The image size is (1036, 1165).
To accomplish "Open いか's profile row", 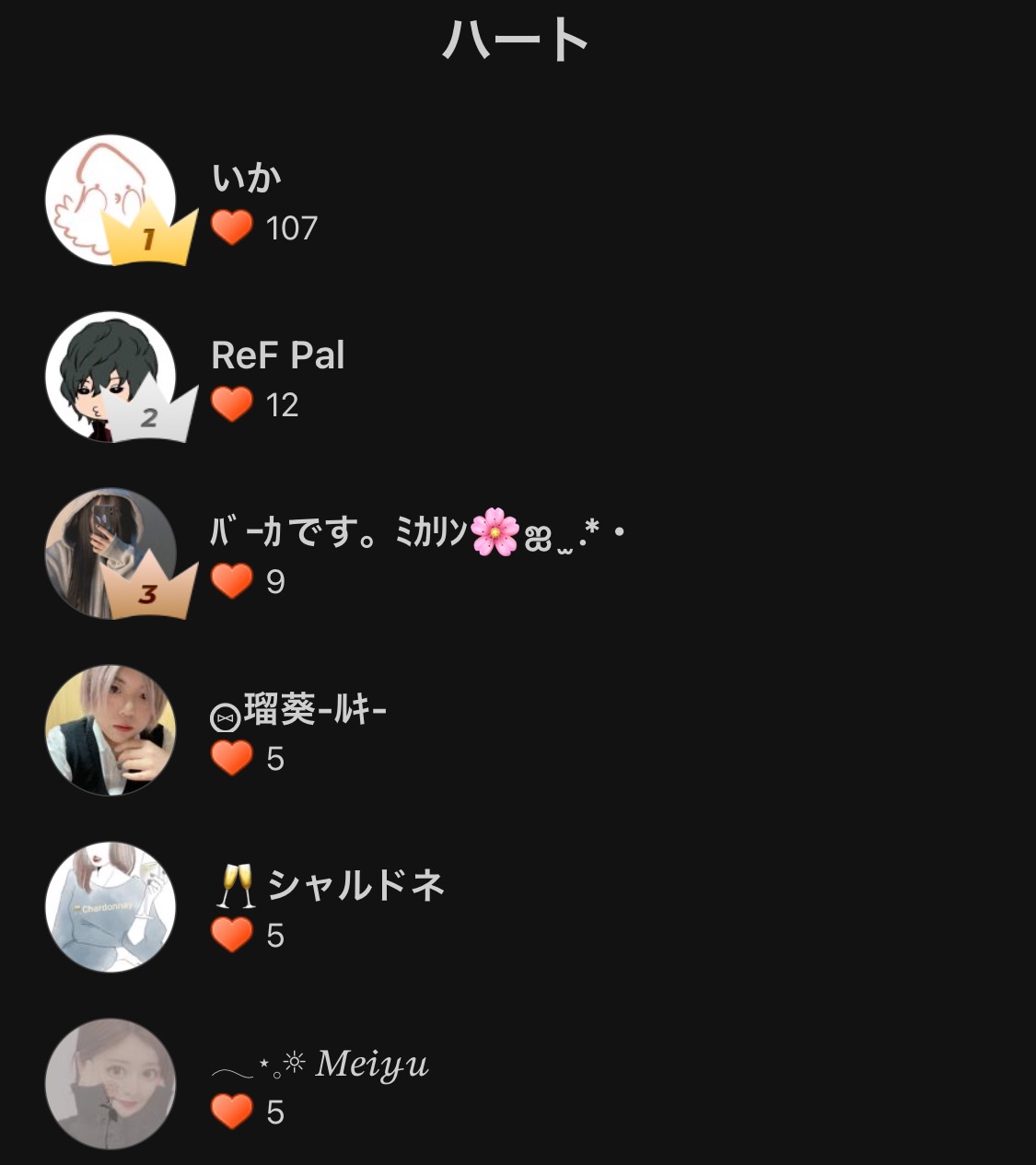I will [x=247, y=179].
